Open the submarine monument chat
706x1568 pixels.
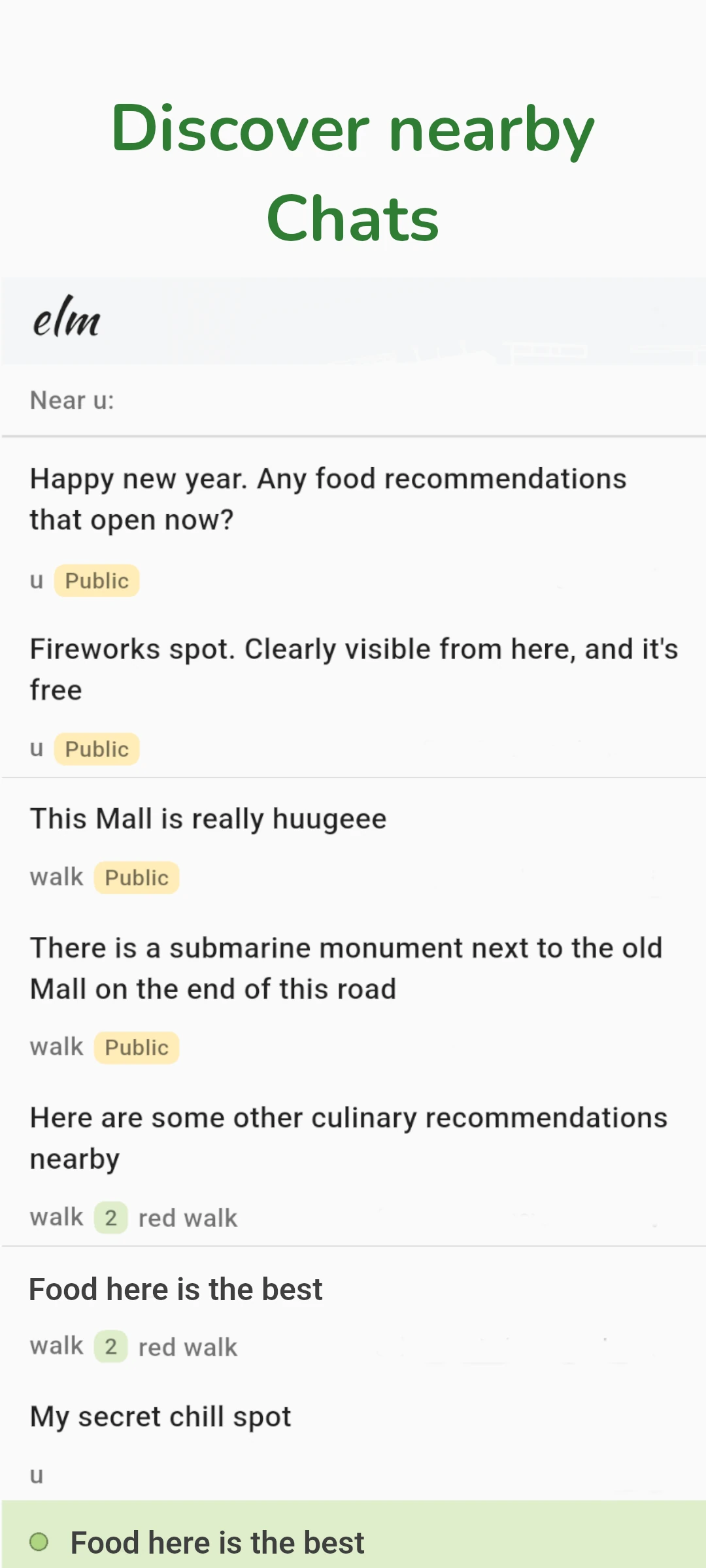pos(353,992)
